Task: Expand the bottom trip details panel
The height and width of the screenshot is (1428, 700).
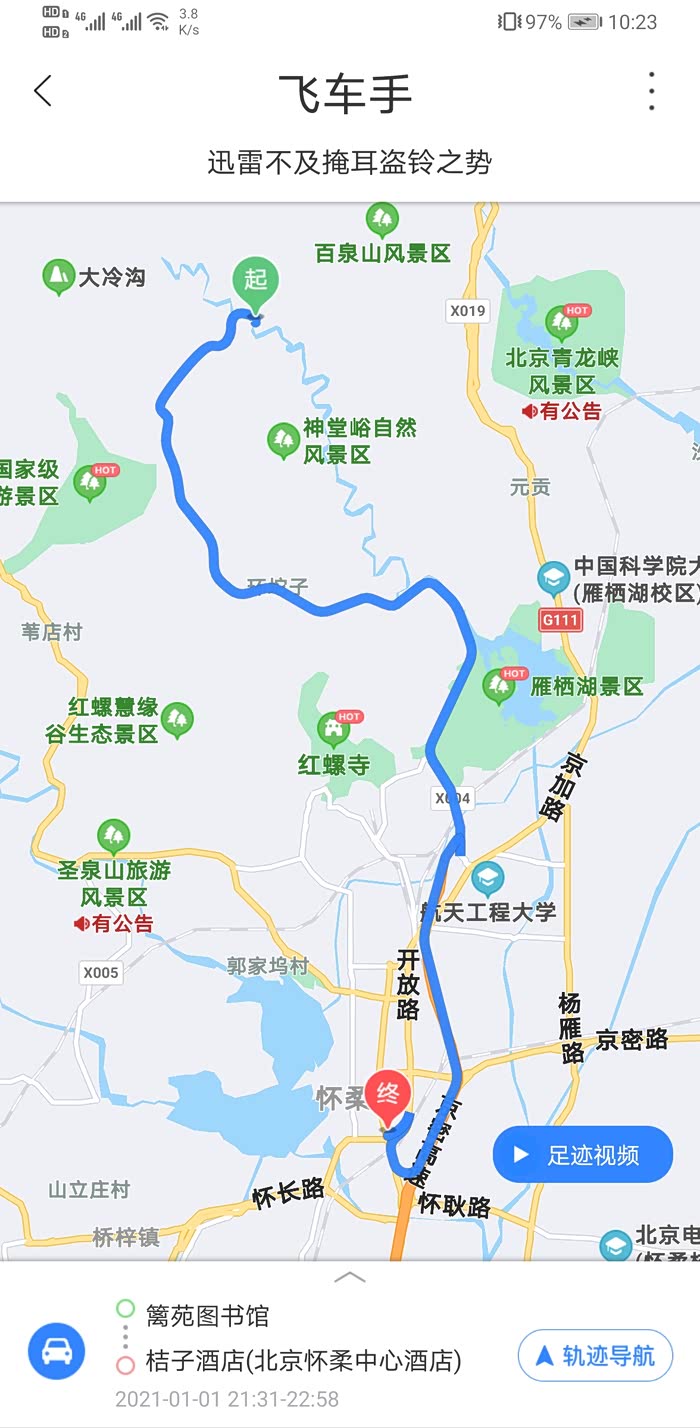Action: [x=349, y=1277]
